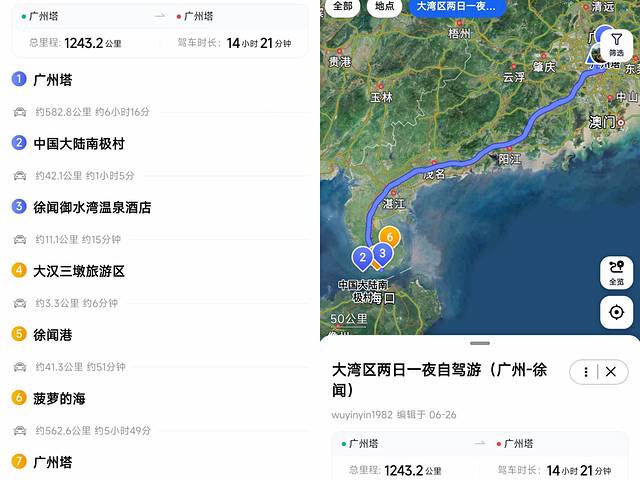This screenshot has width=640, height=480.
Task: Switch to the 全部 tab
Action: tap(343, 6)
